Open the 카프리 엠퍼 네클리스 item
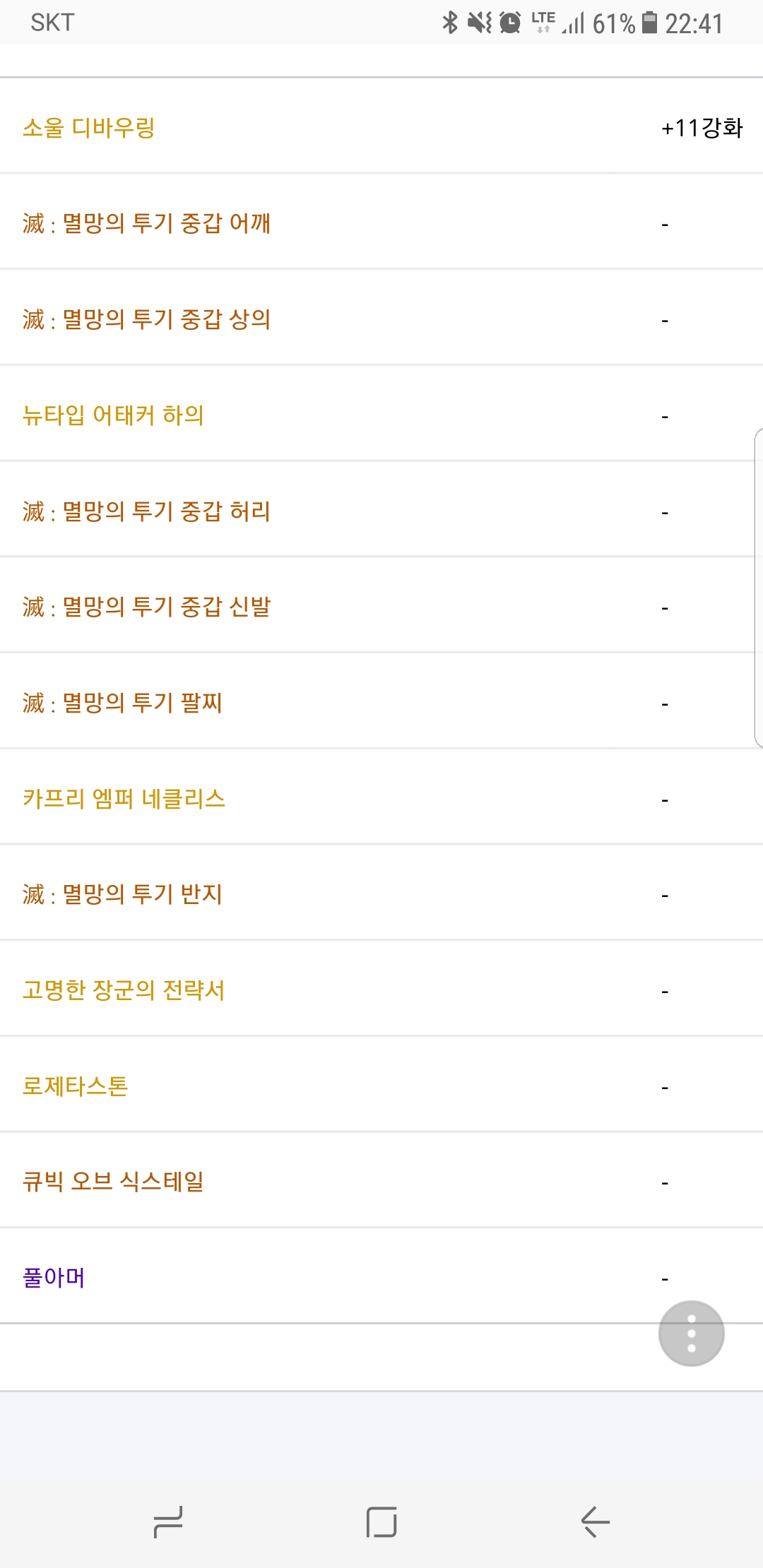The height and width of the screenshot is (1568, 763). coord(124,799)
